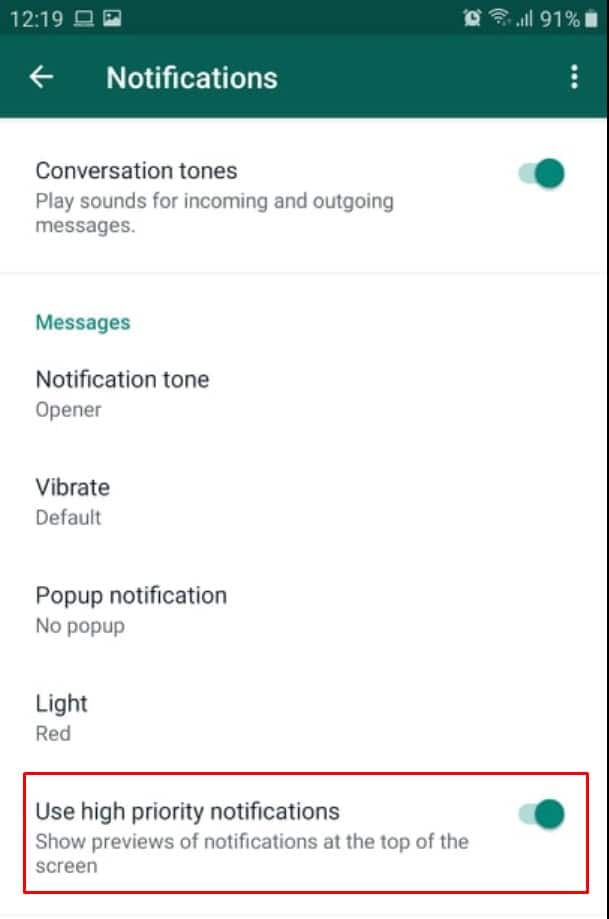Open the three-dot overflow menu
This screenshot has width=609, height=919.
click(573, 78)
